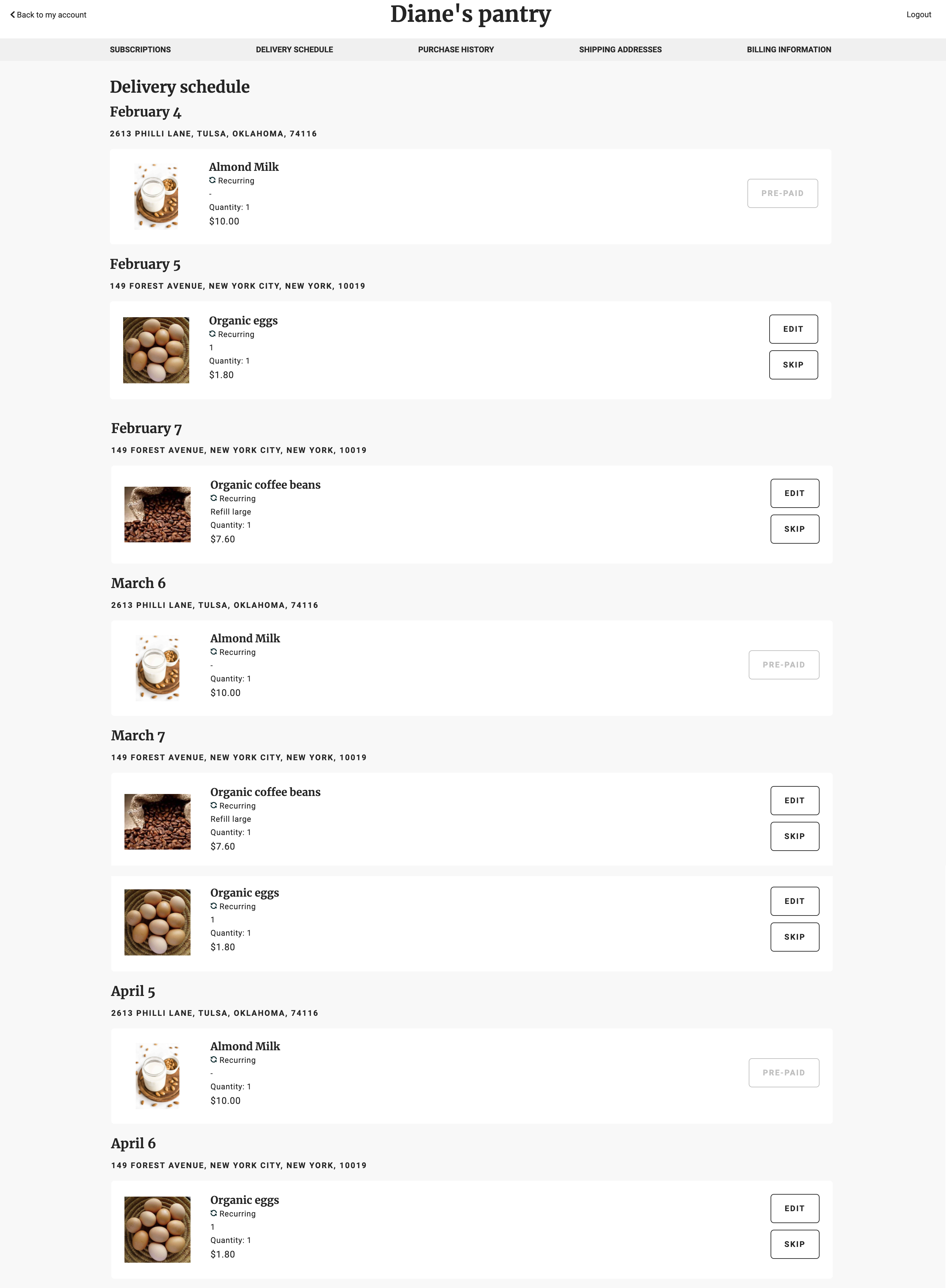
Task: Log out of the account
Action: tap(918, 15)
